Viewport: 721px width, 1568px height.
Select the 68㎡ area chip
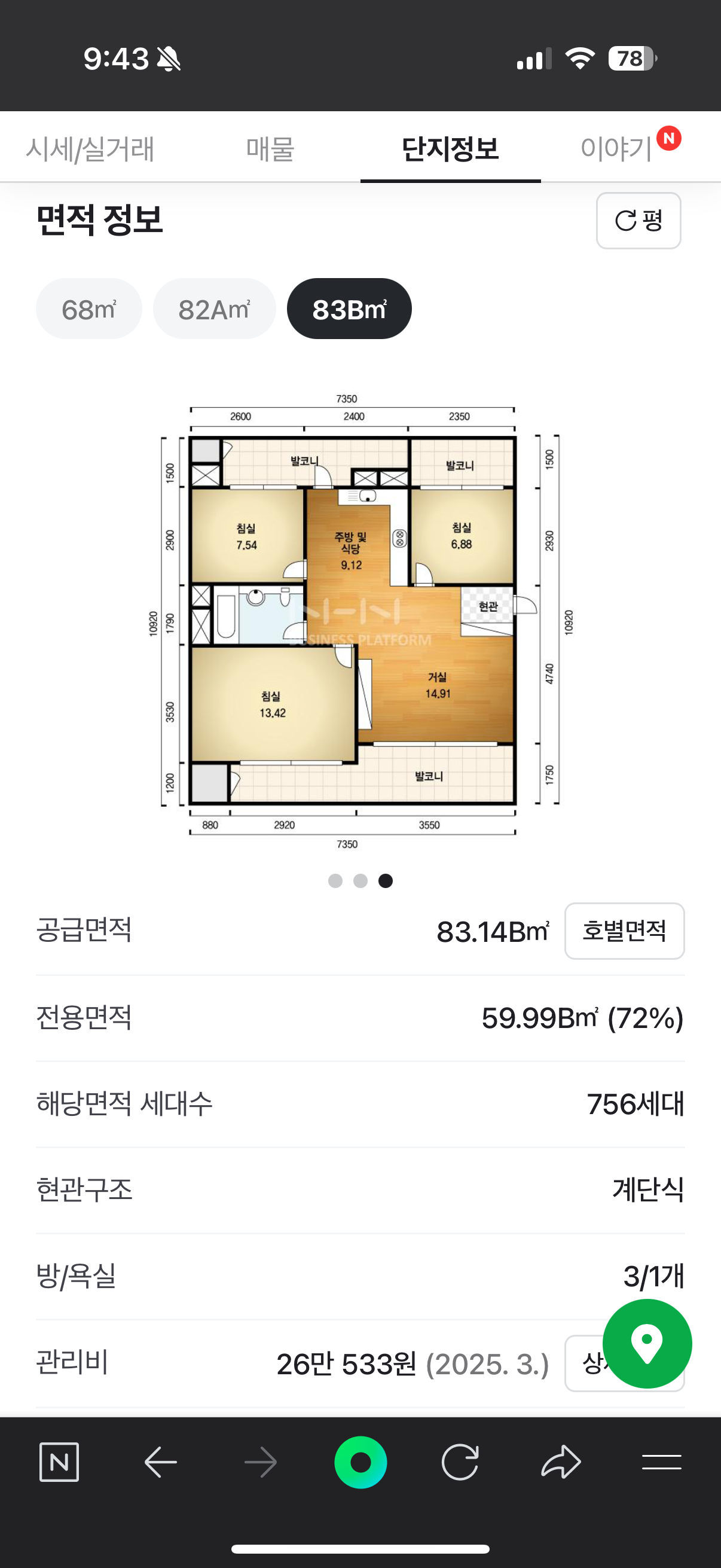pos(89,309)
